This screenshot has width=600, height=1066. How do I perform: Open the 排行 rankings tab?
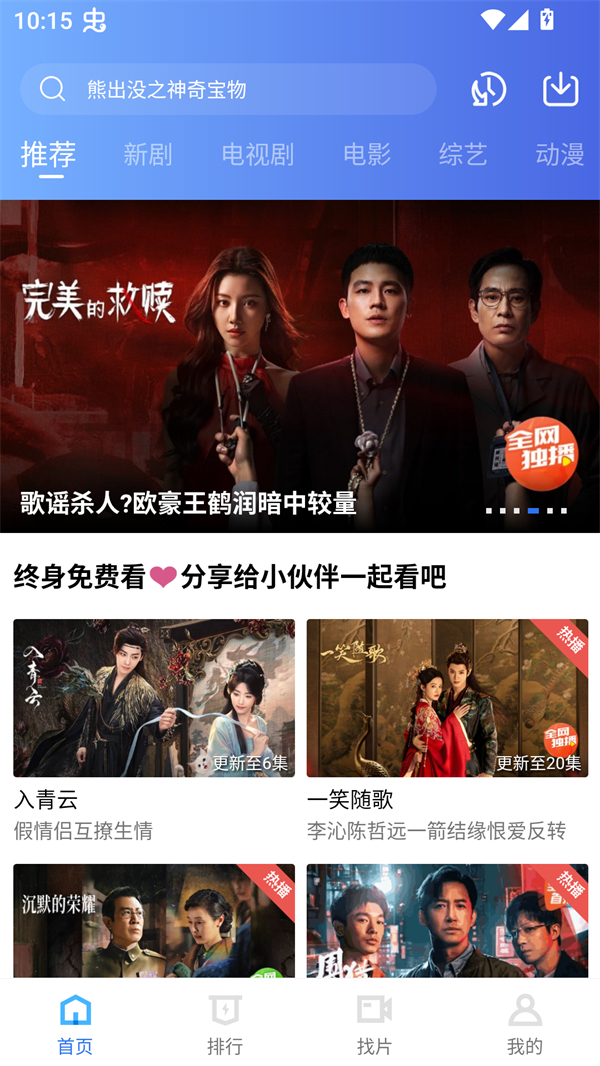[225, 1024]
